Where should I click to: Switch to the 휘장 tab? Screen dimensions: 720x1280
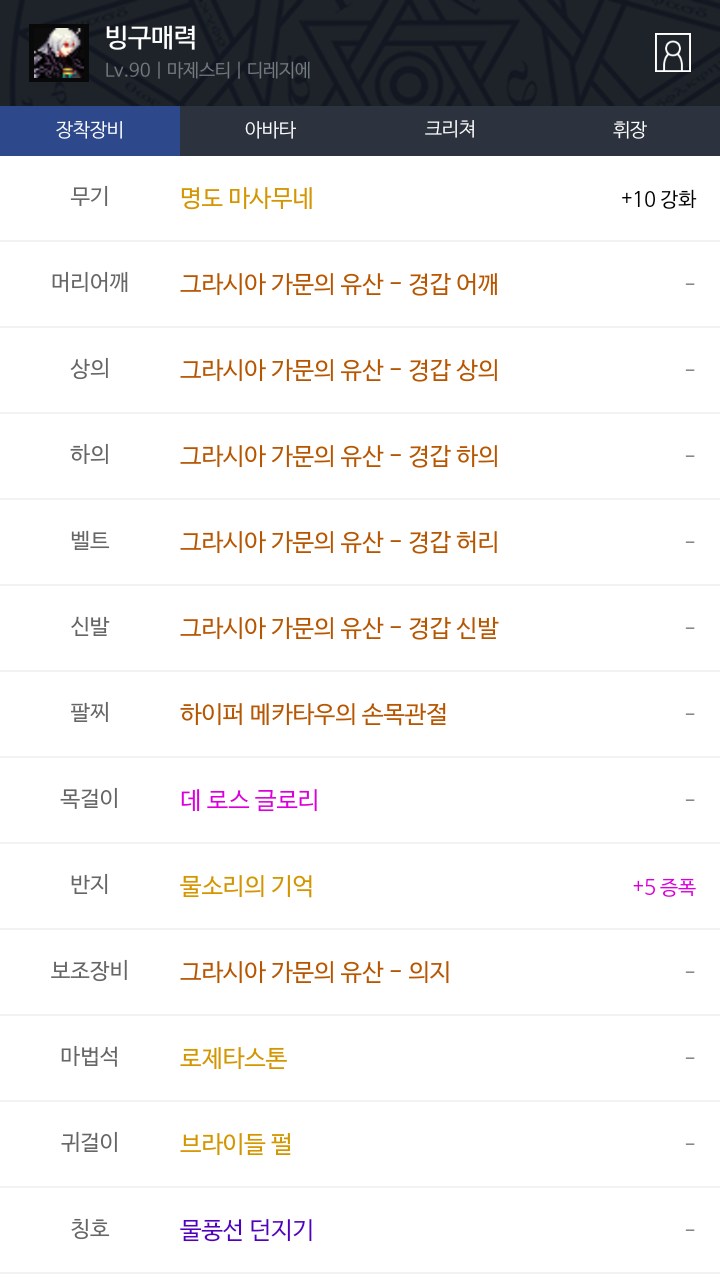click(630, 130)
